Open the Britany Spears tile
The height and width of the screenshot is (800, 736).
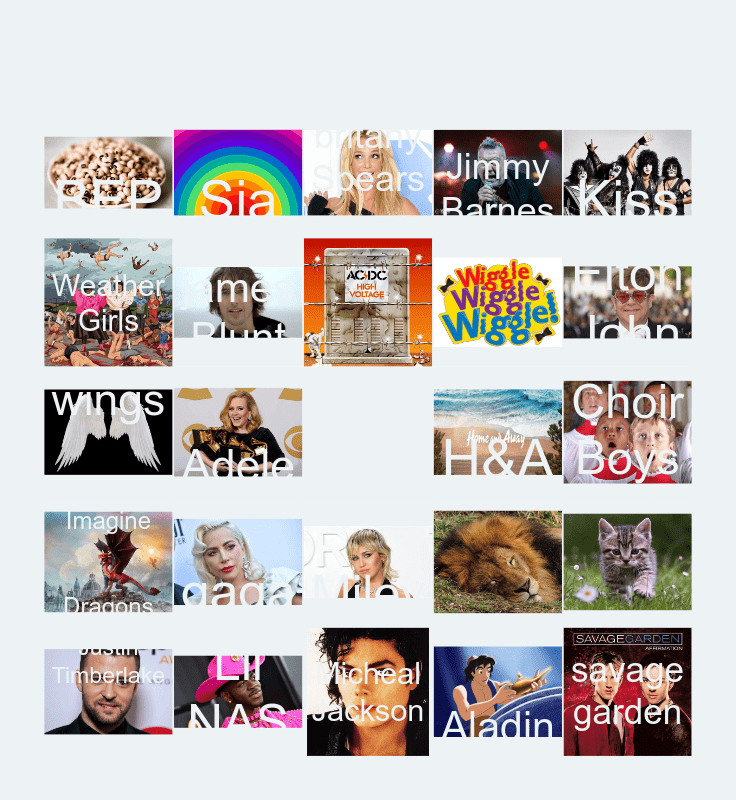(368, 172)
